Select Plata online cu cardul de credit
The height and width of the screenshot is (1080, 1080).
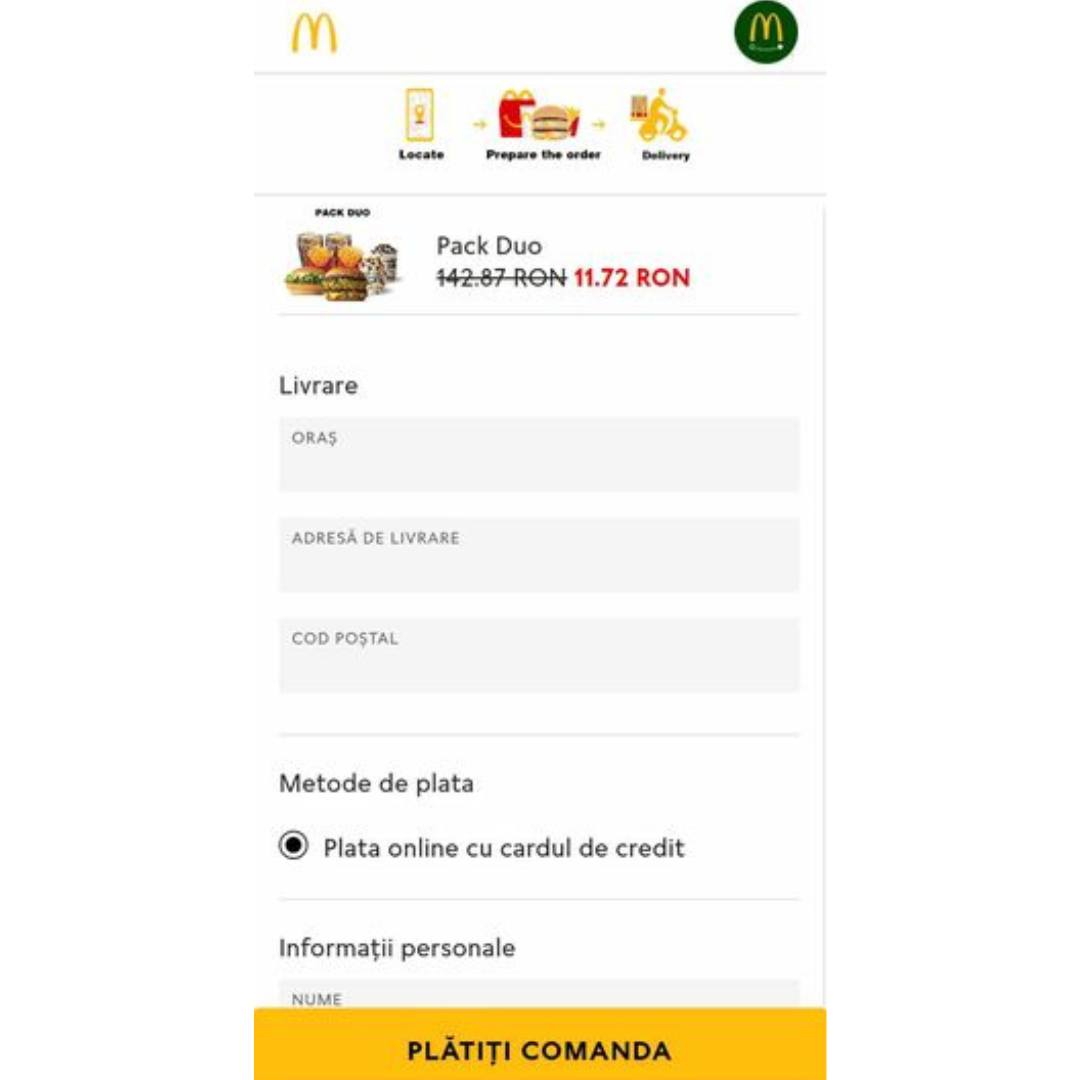coord(293,847)
